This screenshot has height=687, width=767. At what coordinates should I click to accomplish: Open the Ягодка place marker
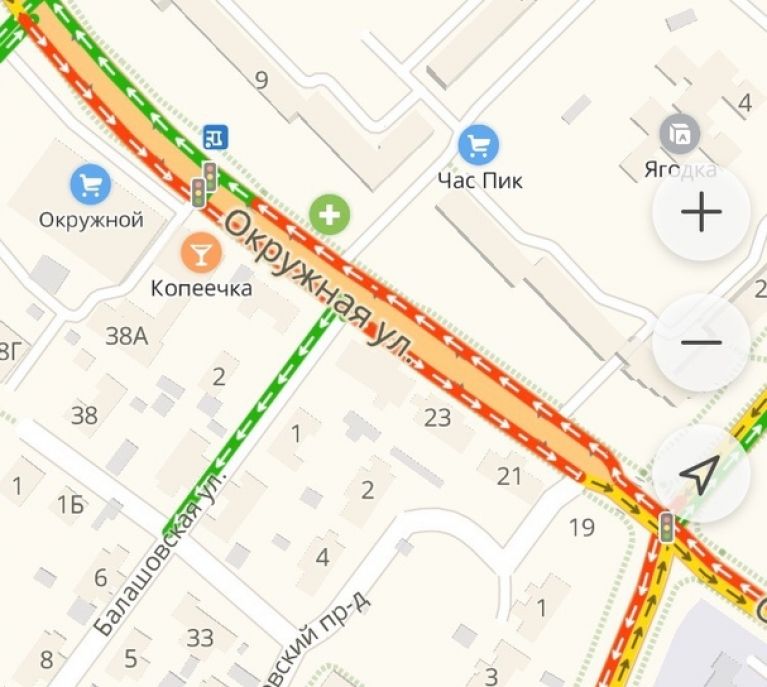680,134
